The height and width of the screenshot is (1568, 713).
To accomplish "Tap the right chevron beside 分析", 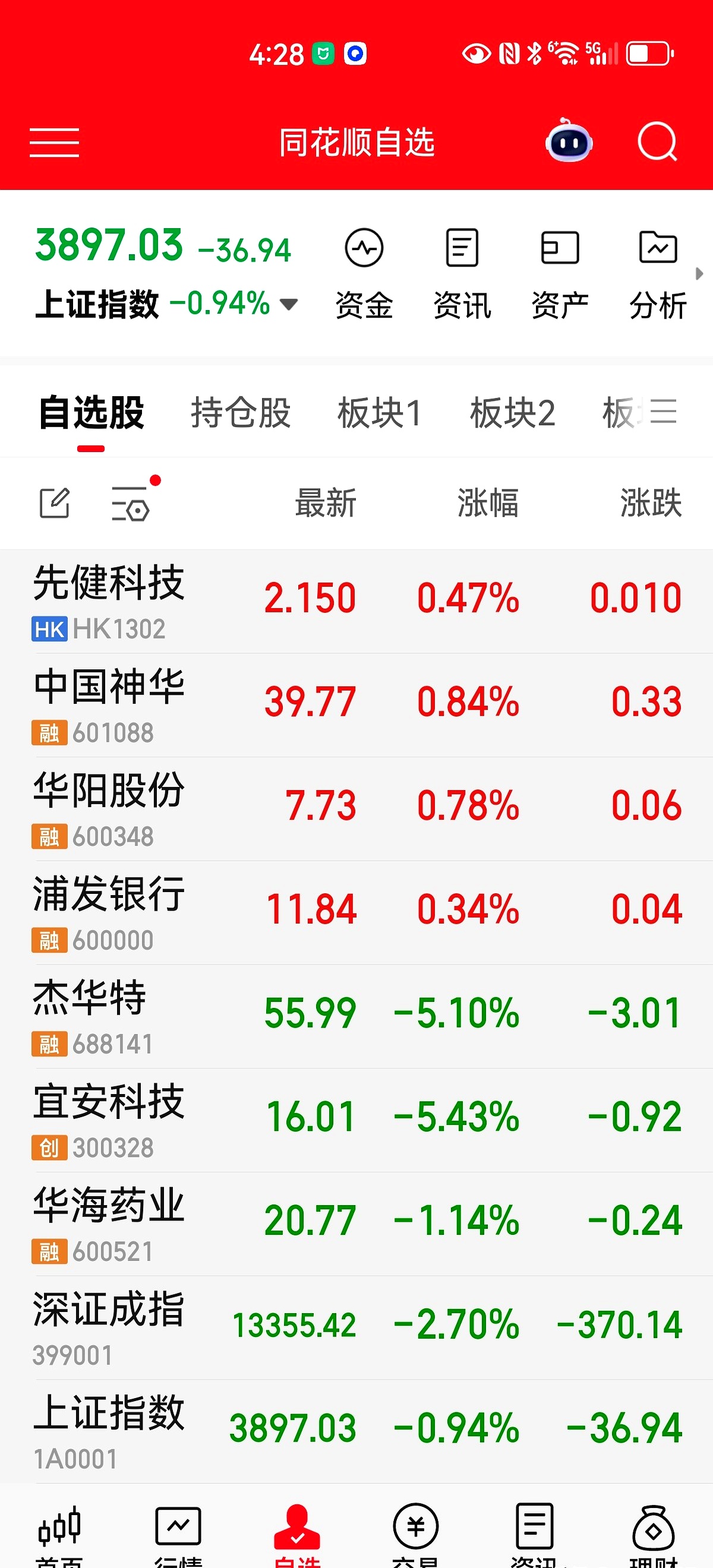I will tap(700, 274).
